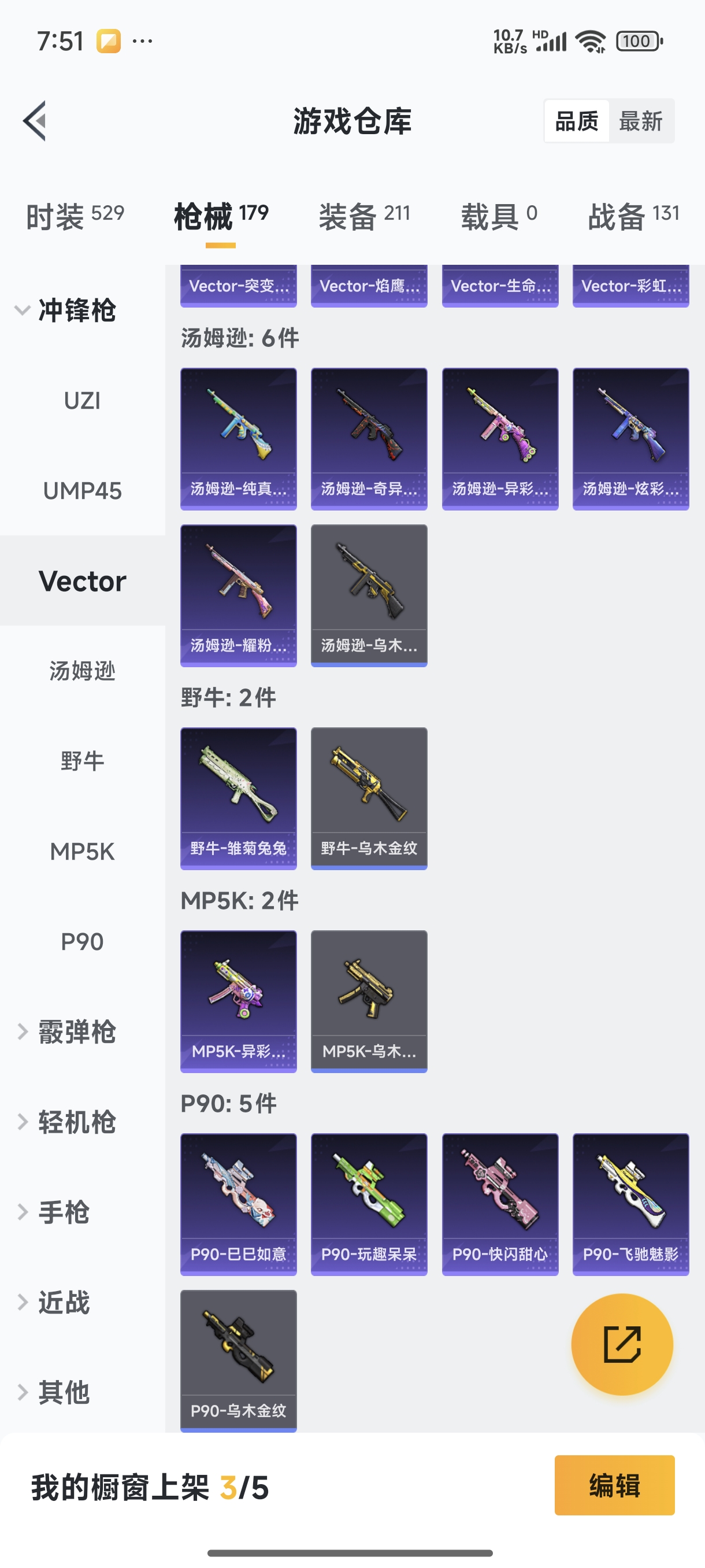Screen dimensions: 705x1568
Task: Open the P90-快闪甜心 skin
Action: [500, 1203]
